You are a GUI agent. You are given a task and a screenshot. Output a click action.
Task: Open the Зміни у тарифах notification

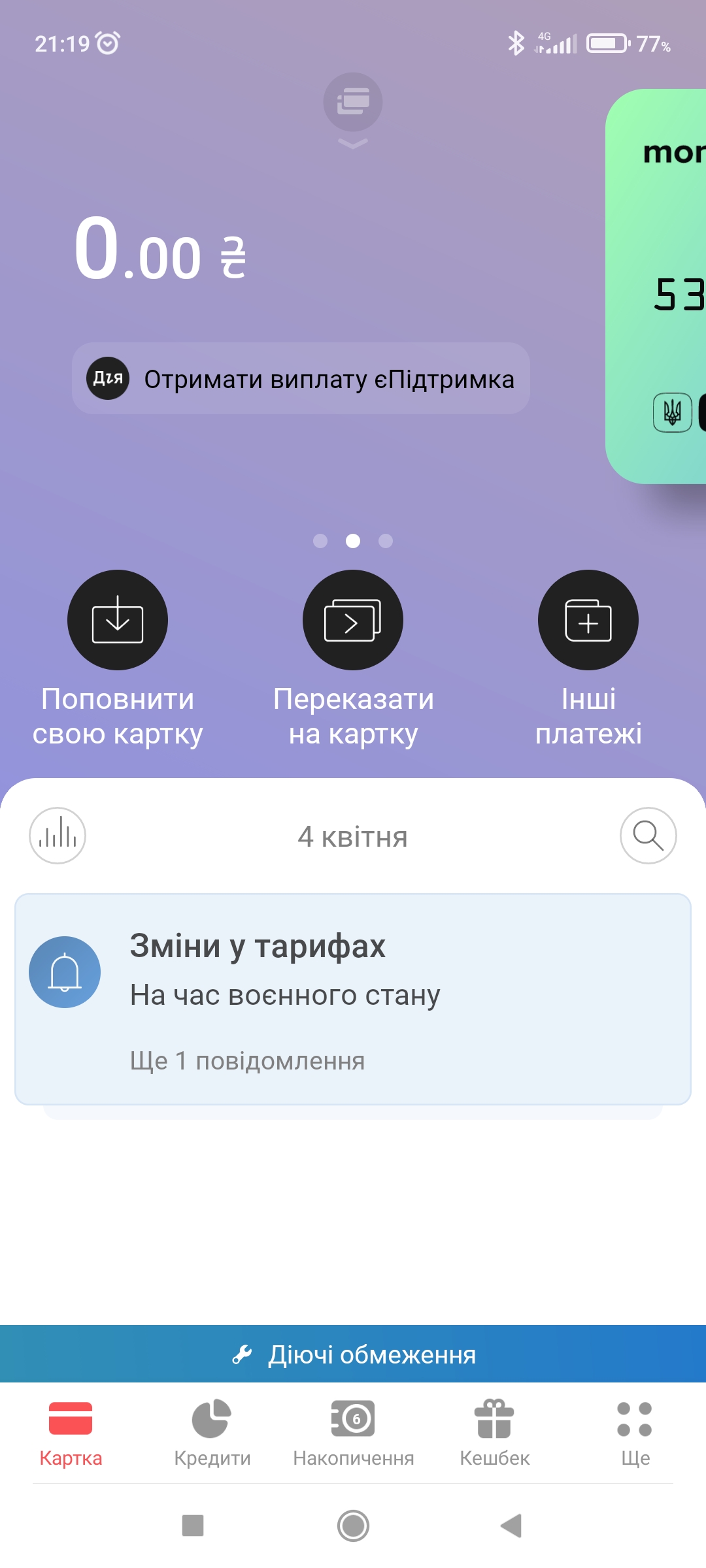point(353,998)
